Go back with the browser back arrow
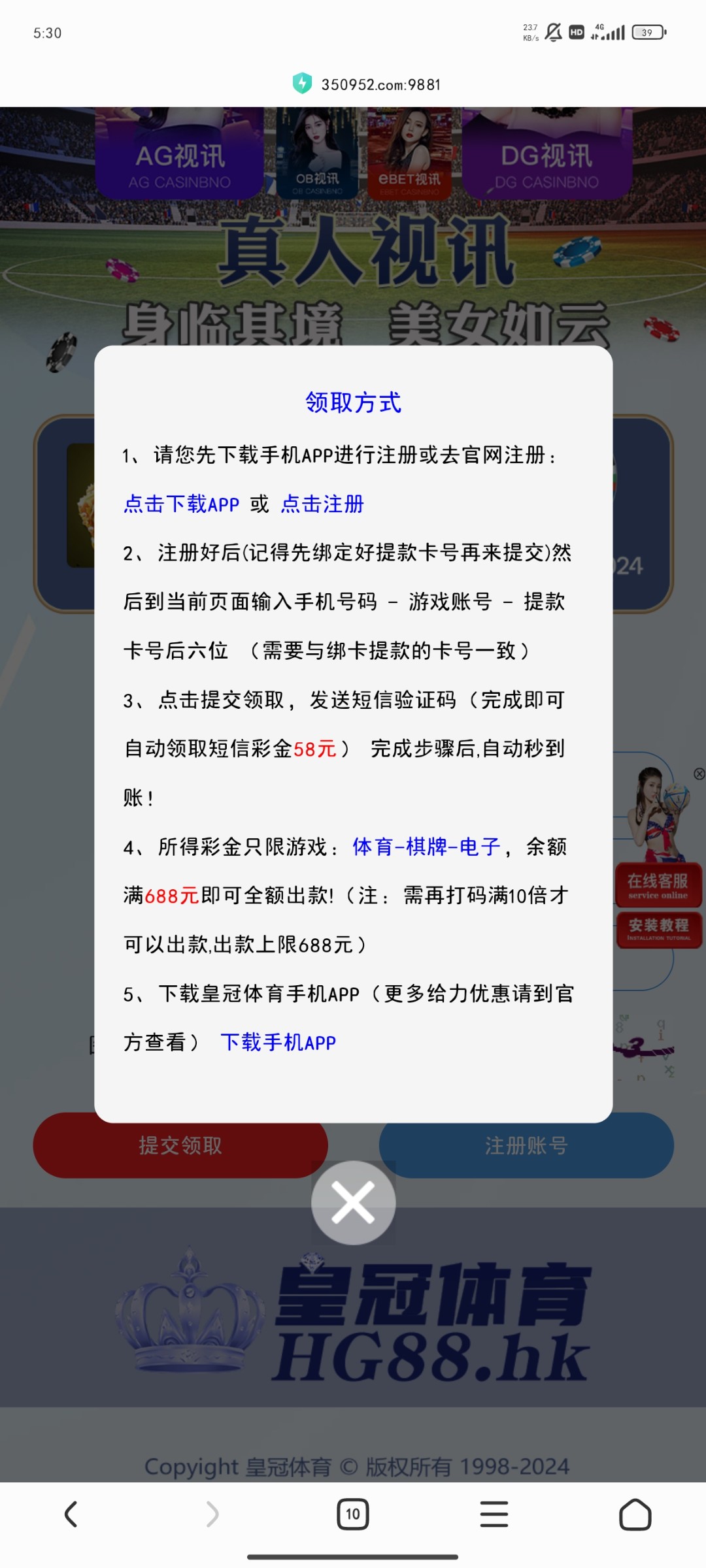 [71, 1514]
